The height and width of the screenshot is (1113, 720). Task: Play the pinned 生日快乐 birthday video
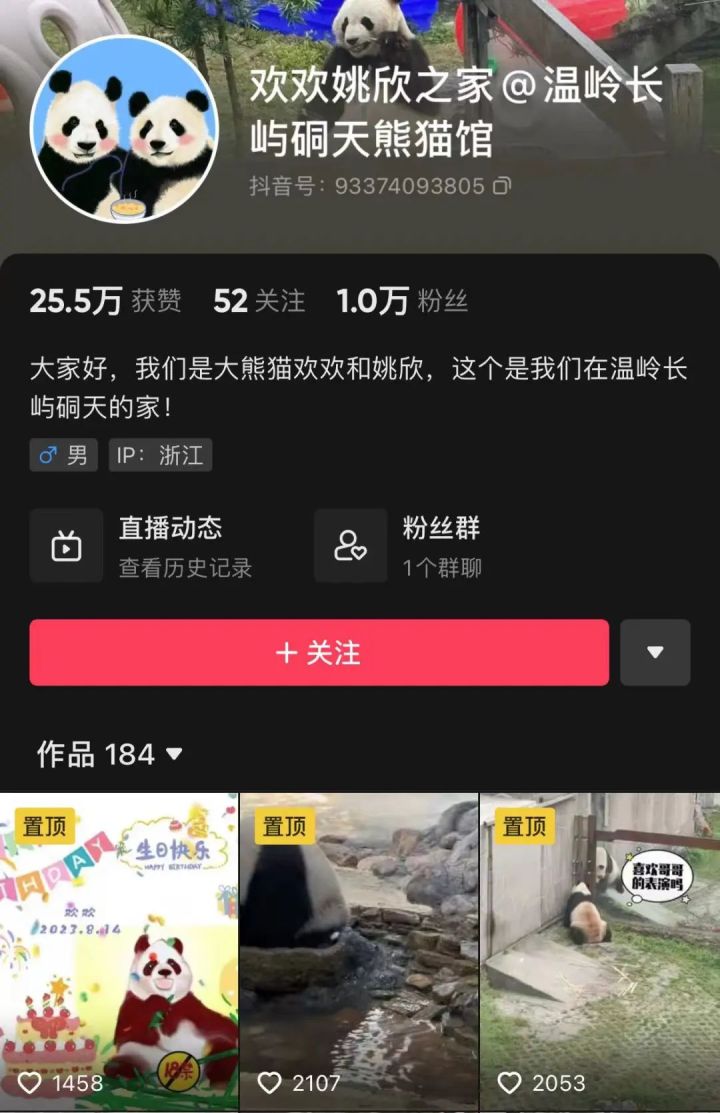point(119,950)
